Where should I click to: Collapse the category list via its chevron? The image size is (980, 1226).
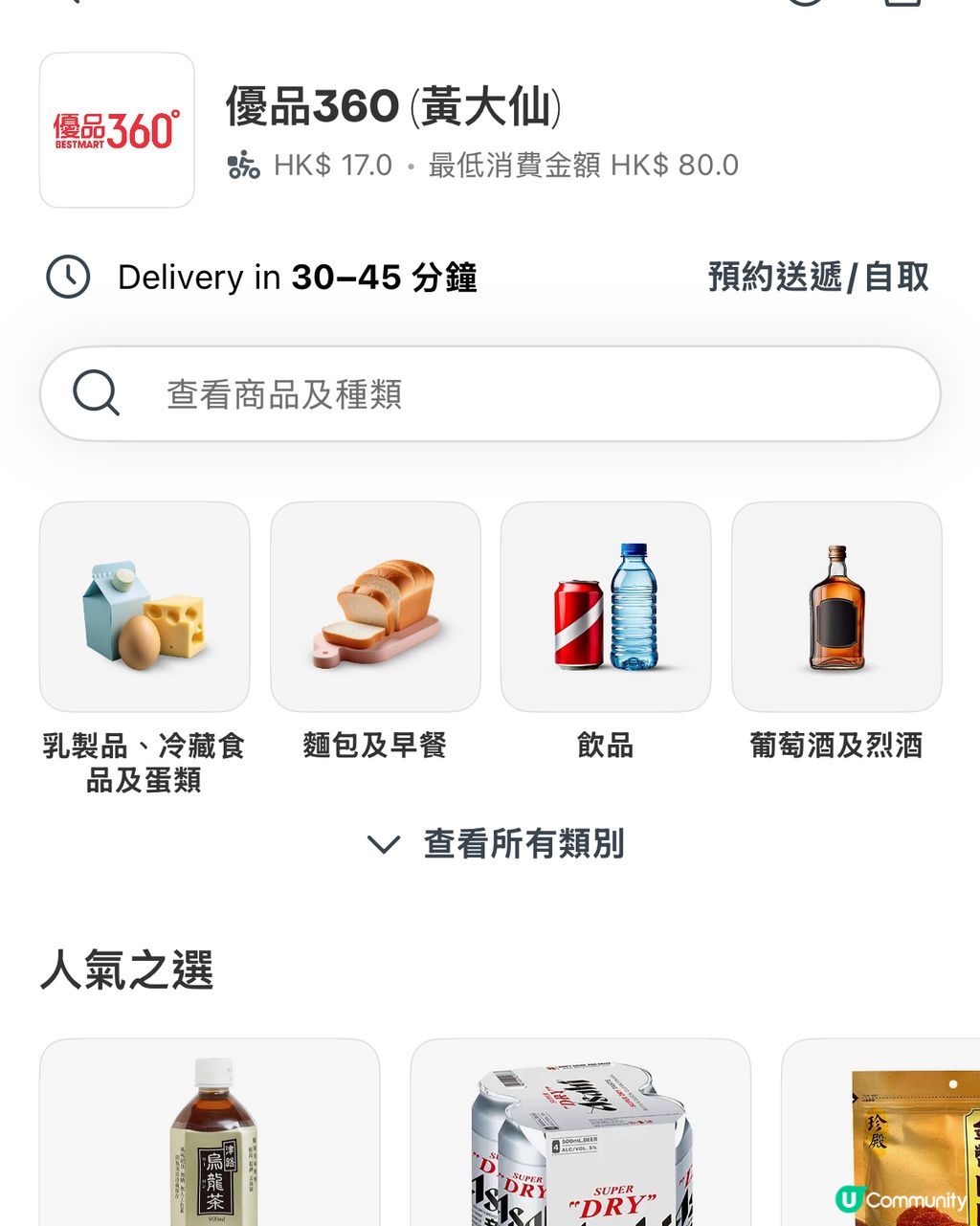click(x=383, y=844)
